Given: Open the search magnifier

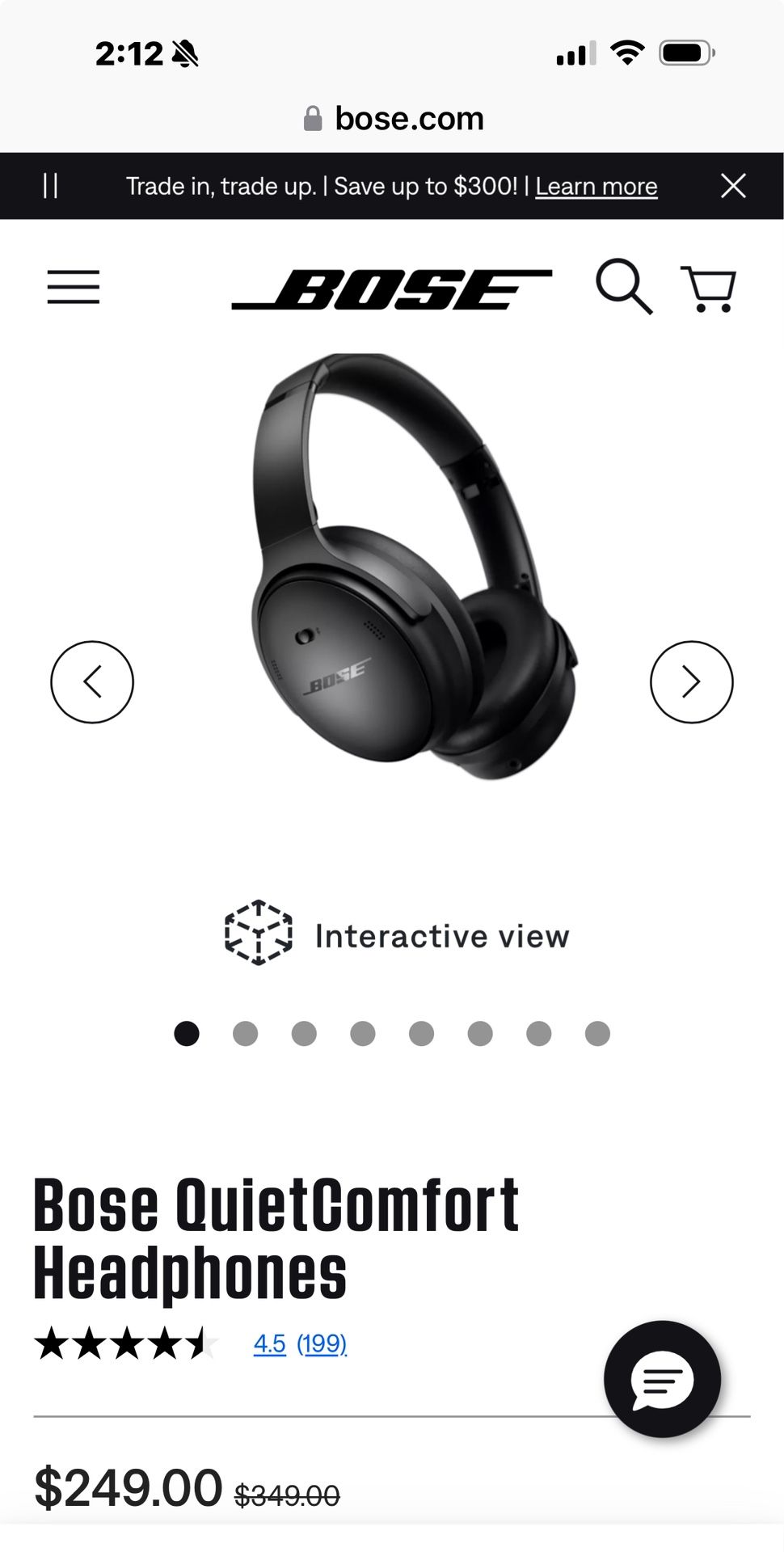Looking at the screenshot, I should click(x=623, y=287).
